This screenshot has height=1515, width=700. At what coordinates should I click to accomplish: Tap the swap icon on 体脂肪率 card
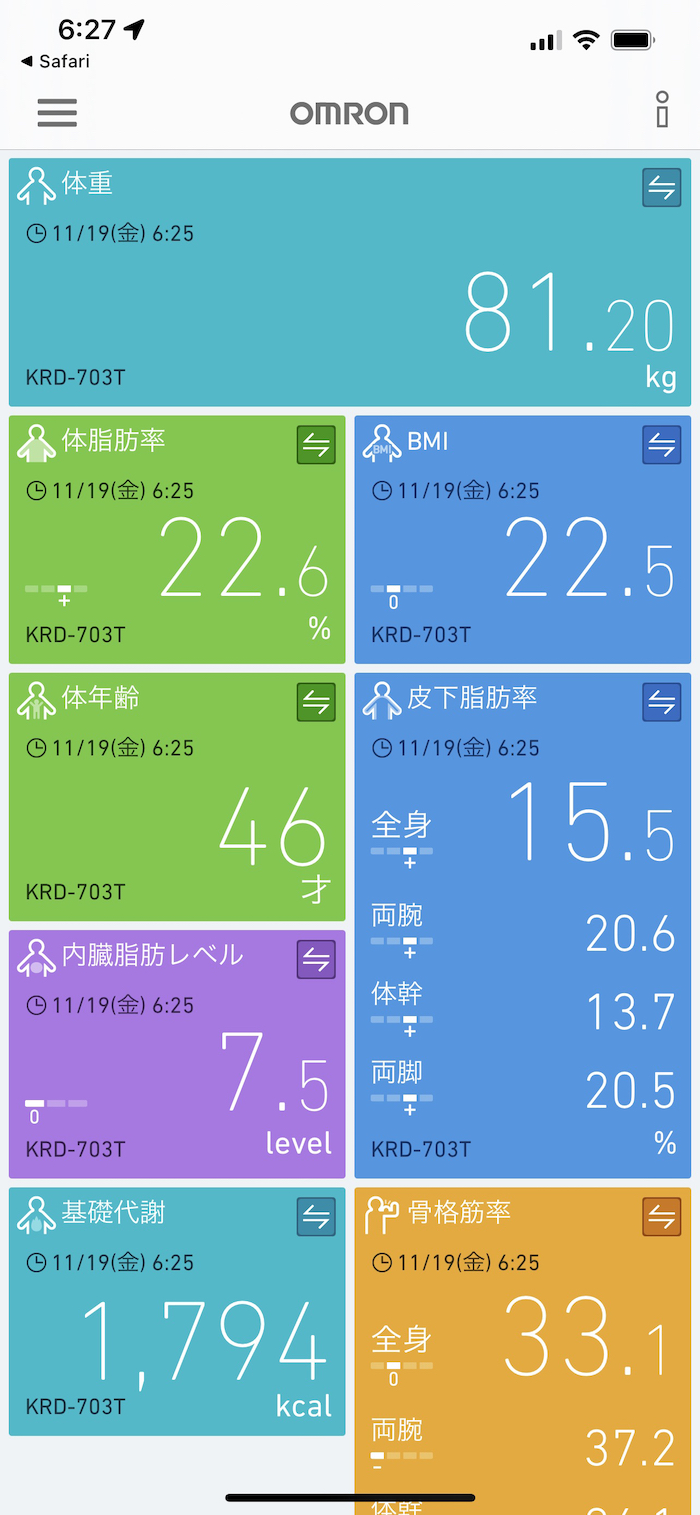coord(316,445)
